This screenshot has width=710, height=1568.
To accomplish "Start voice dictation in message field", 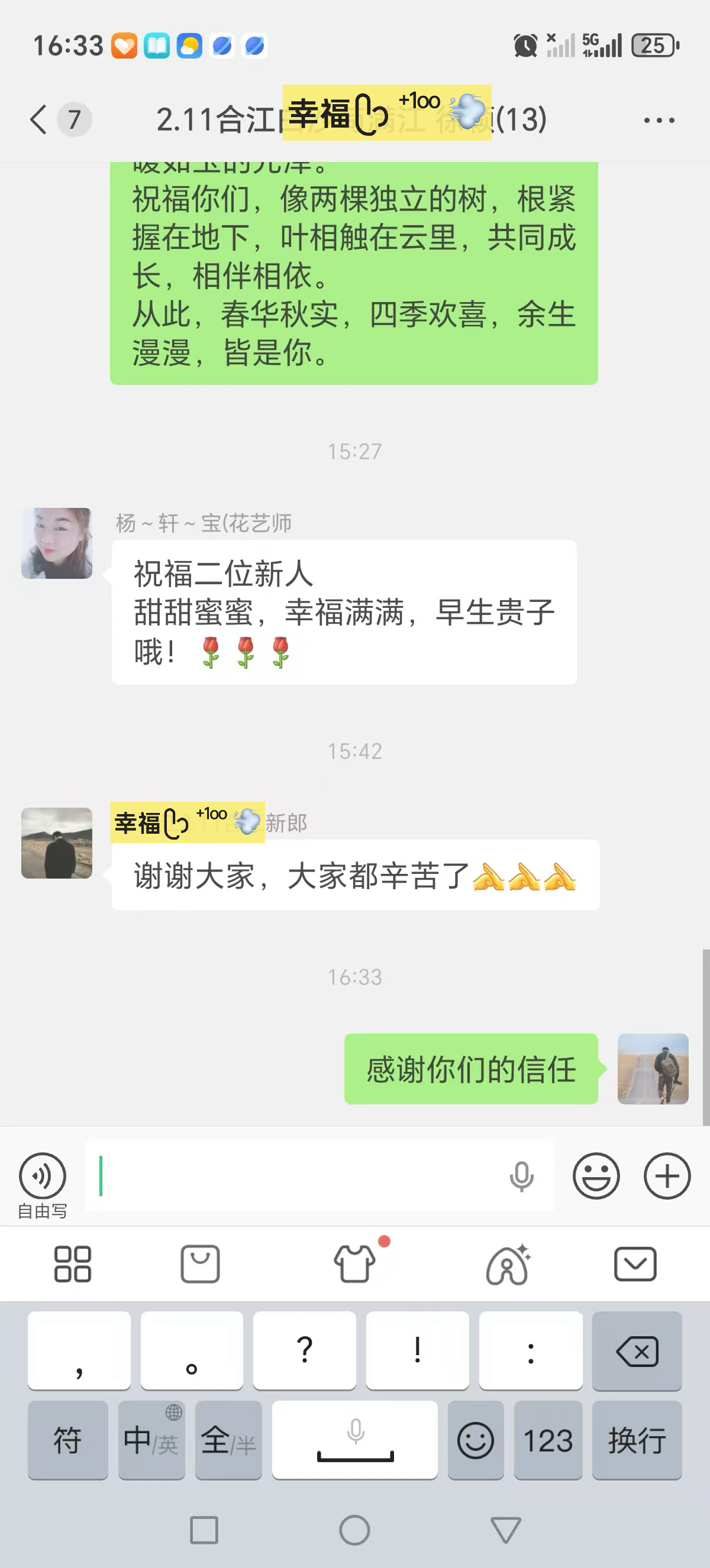I will click(x=521, y=1175).
